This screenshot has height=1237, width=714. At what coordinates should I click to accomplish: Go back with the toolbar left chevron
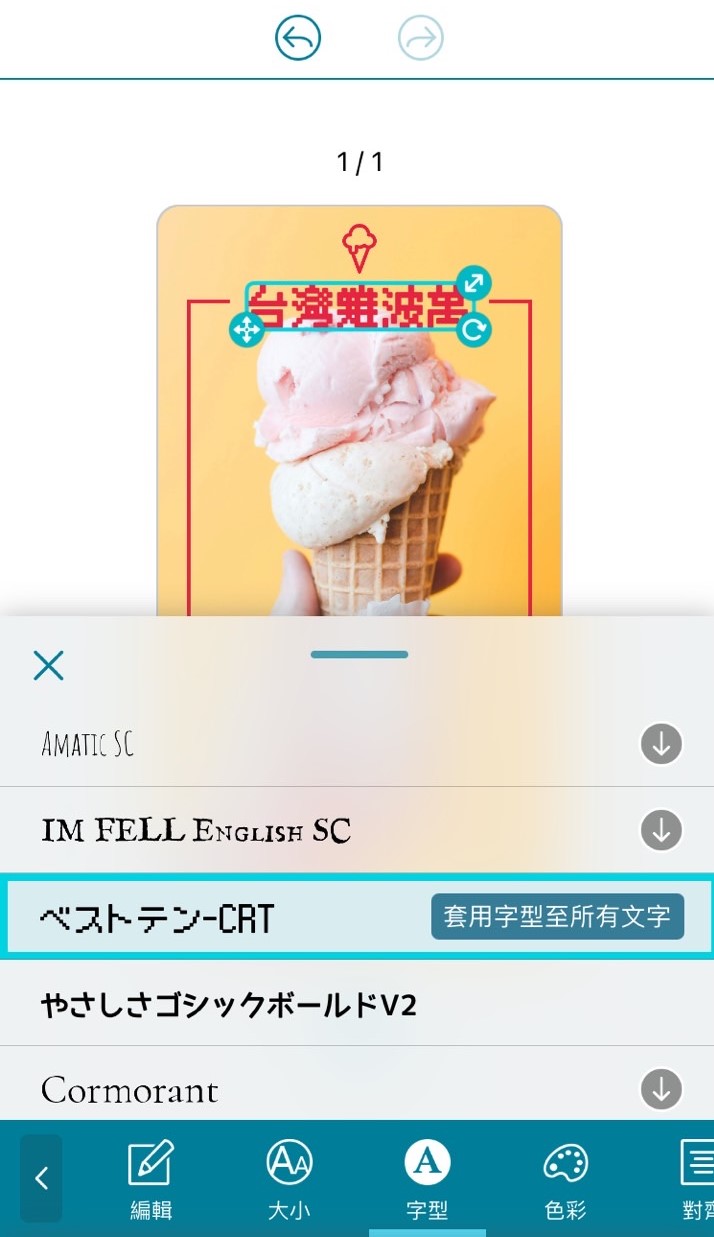(41, 1178)
